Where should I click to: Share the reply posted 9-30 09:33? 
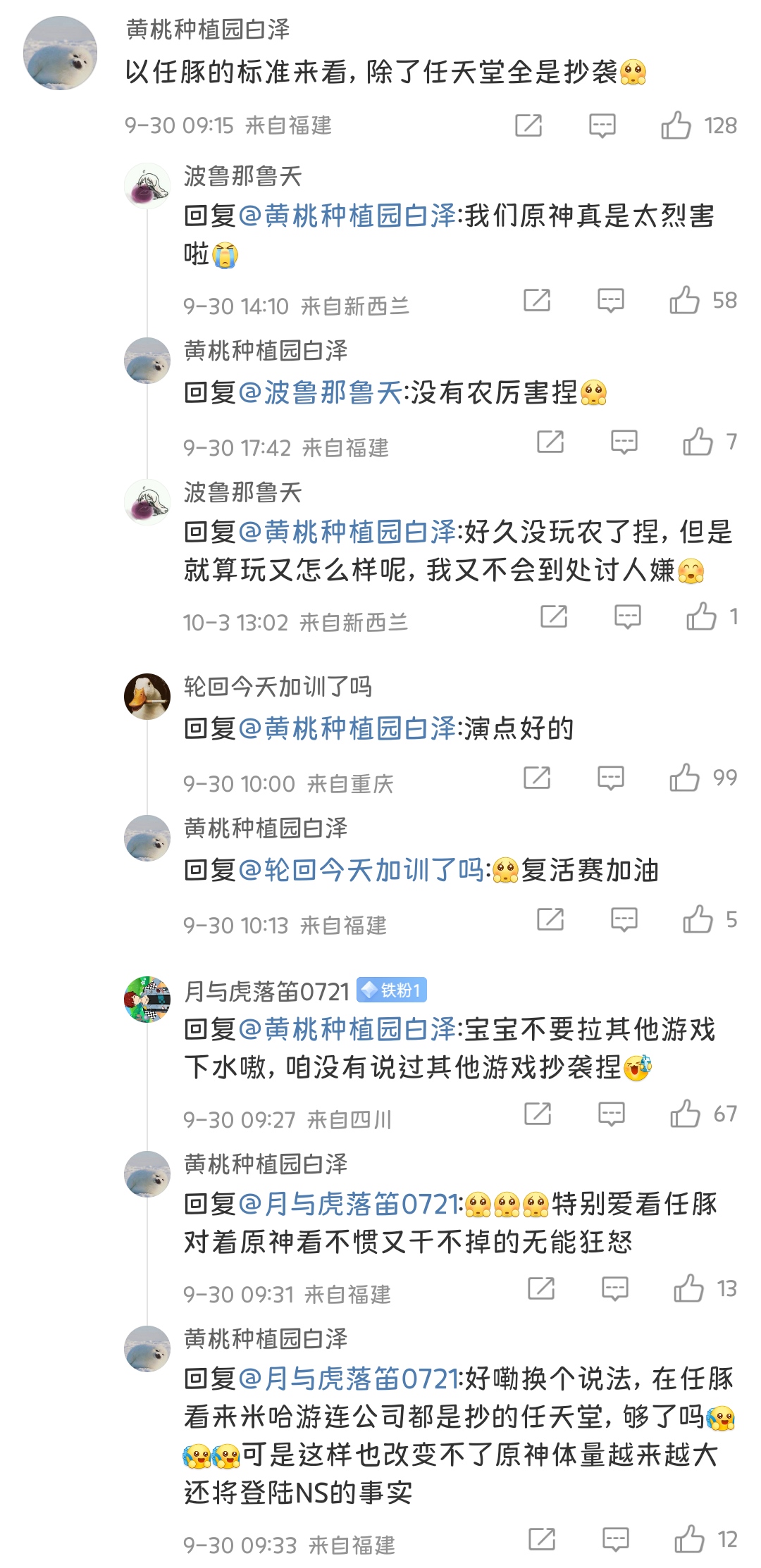coord(542,1539)
